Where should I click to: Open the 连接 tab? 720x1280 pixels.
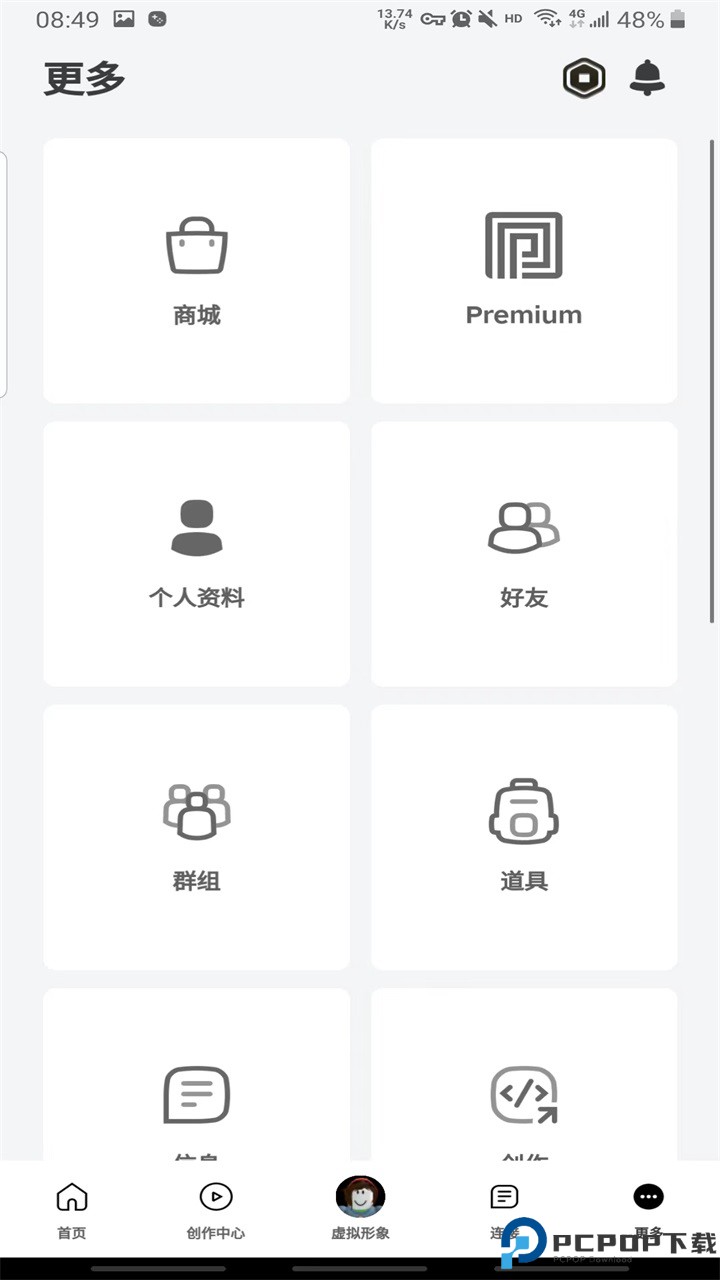pyautogui.click(x=504, y=1196)
